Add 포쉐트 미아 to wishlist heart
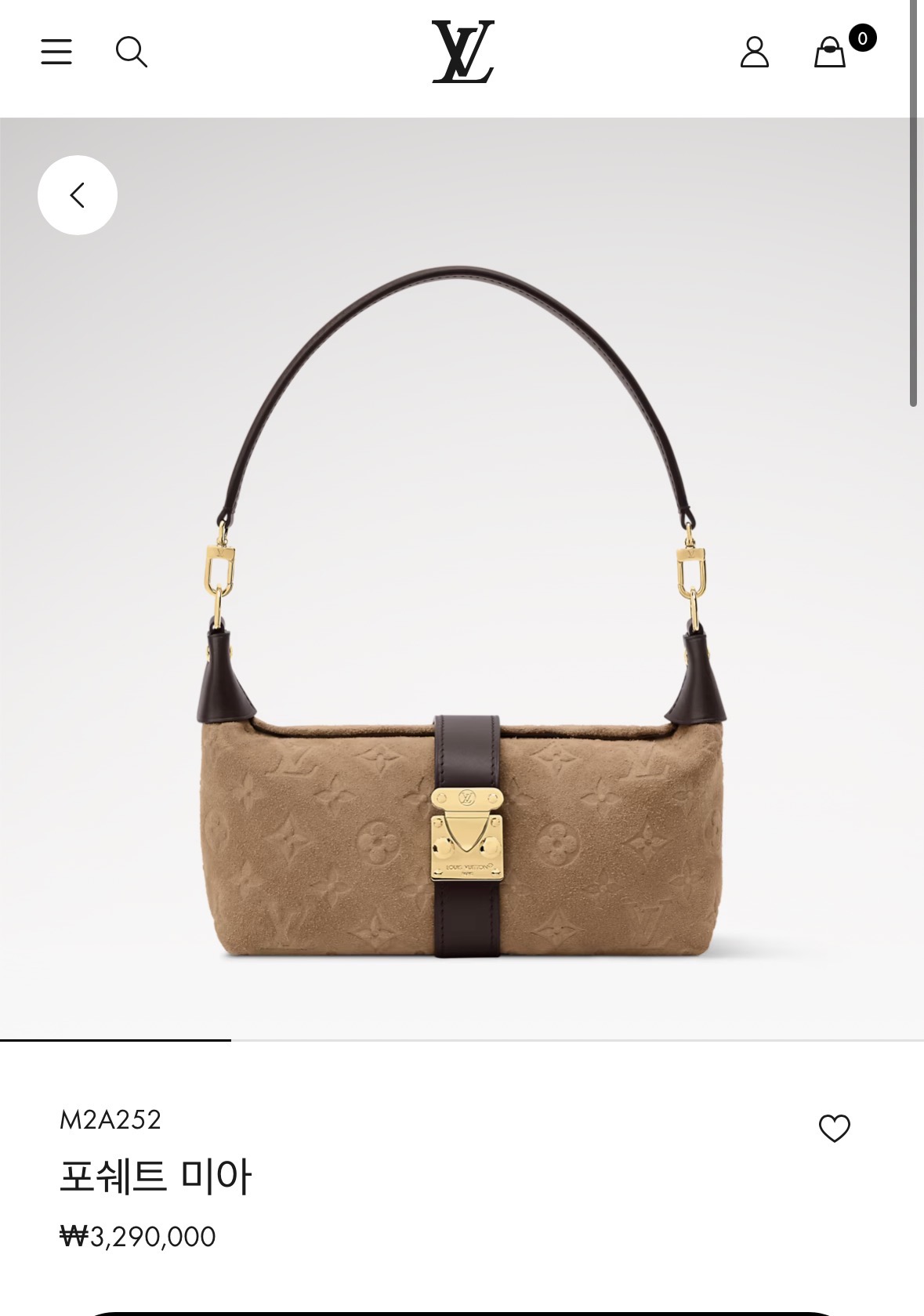The width and height of the screenshot is (924, 1316). 834,1129
